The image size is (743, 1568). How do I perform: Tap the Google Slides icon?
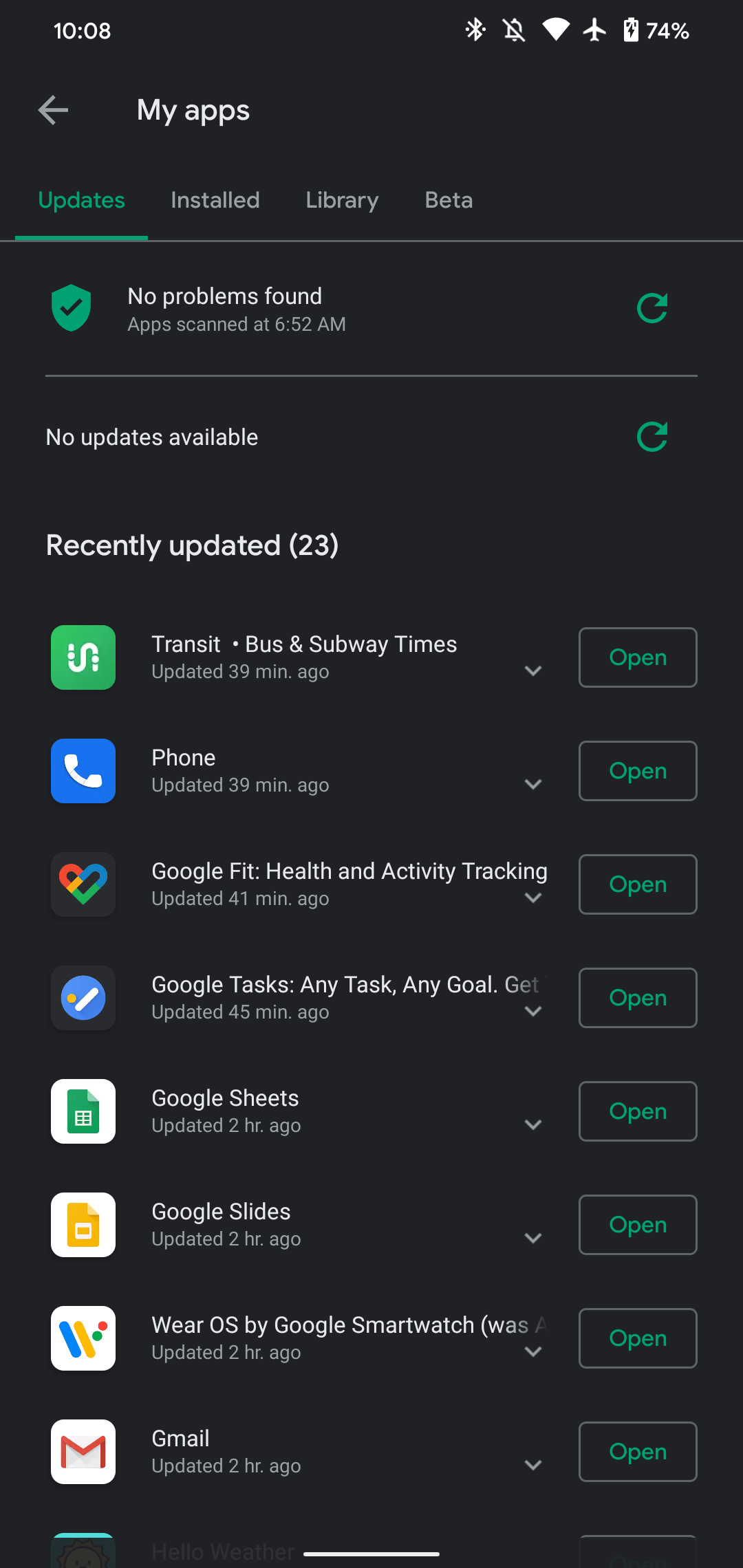pyautogui.click(x=83, y=1225)
